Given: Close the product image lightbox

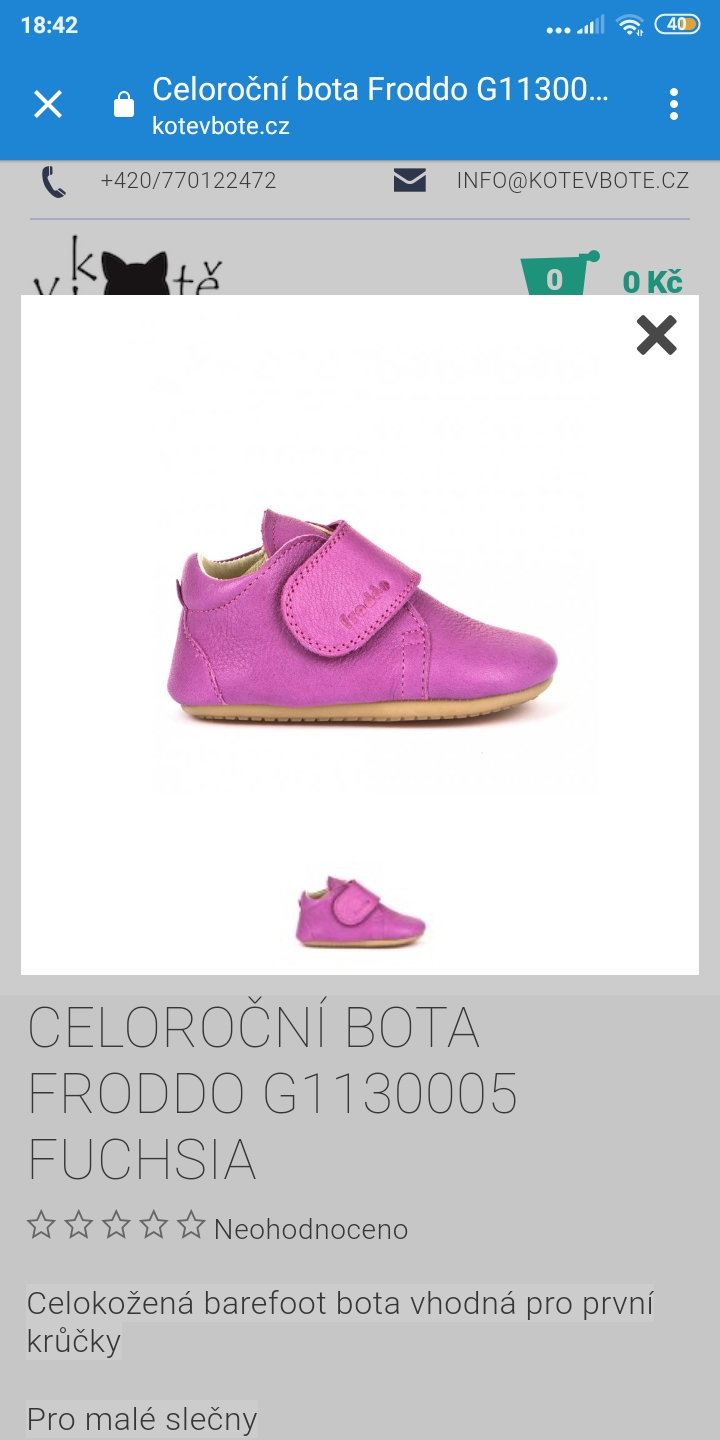Looking at the screenshot, I should coord(656,335).
